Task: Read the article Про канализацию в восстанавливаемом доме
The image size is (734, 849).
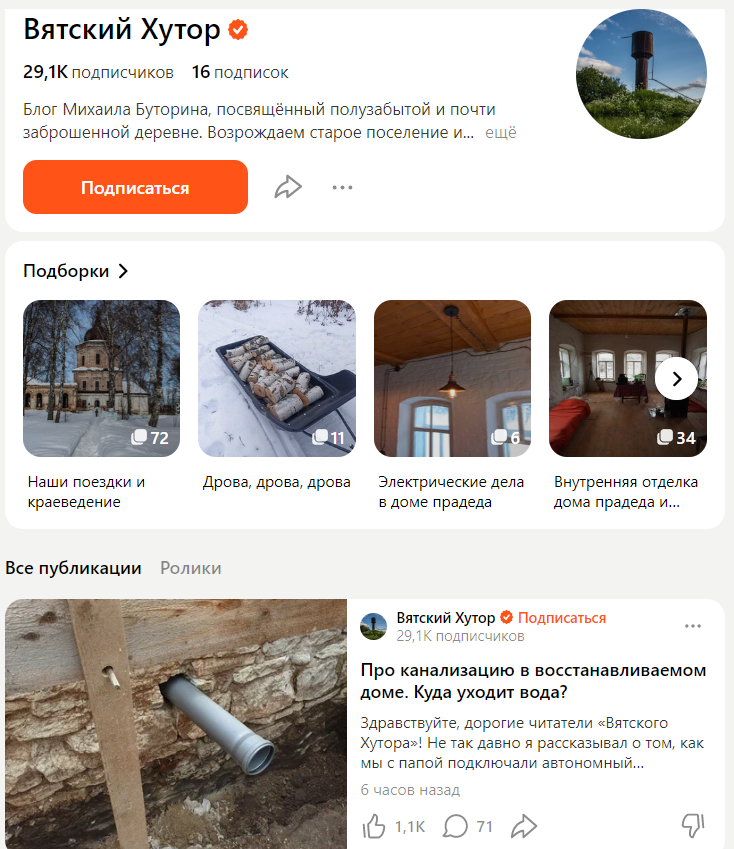Action: pyautogui.click(x=533, y=681)
